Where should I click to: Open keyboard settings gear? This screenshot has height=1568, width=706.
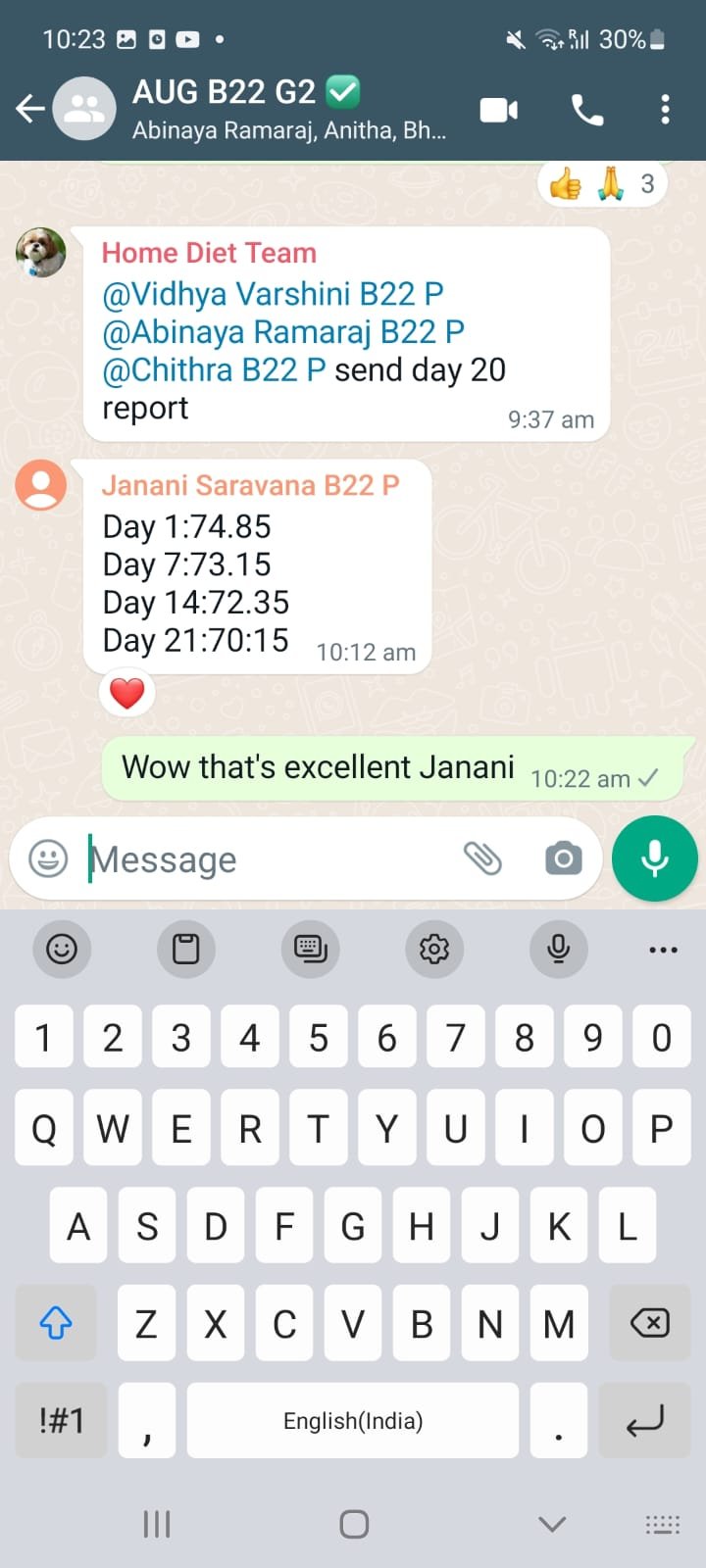433,949
